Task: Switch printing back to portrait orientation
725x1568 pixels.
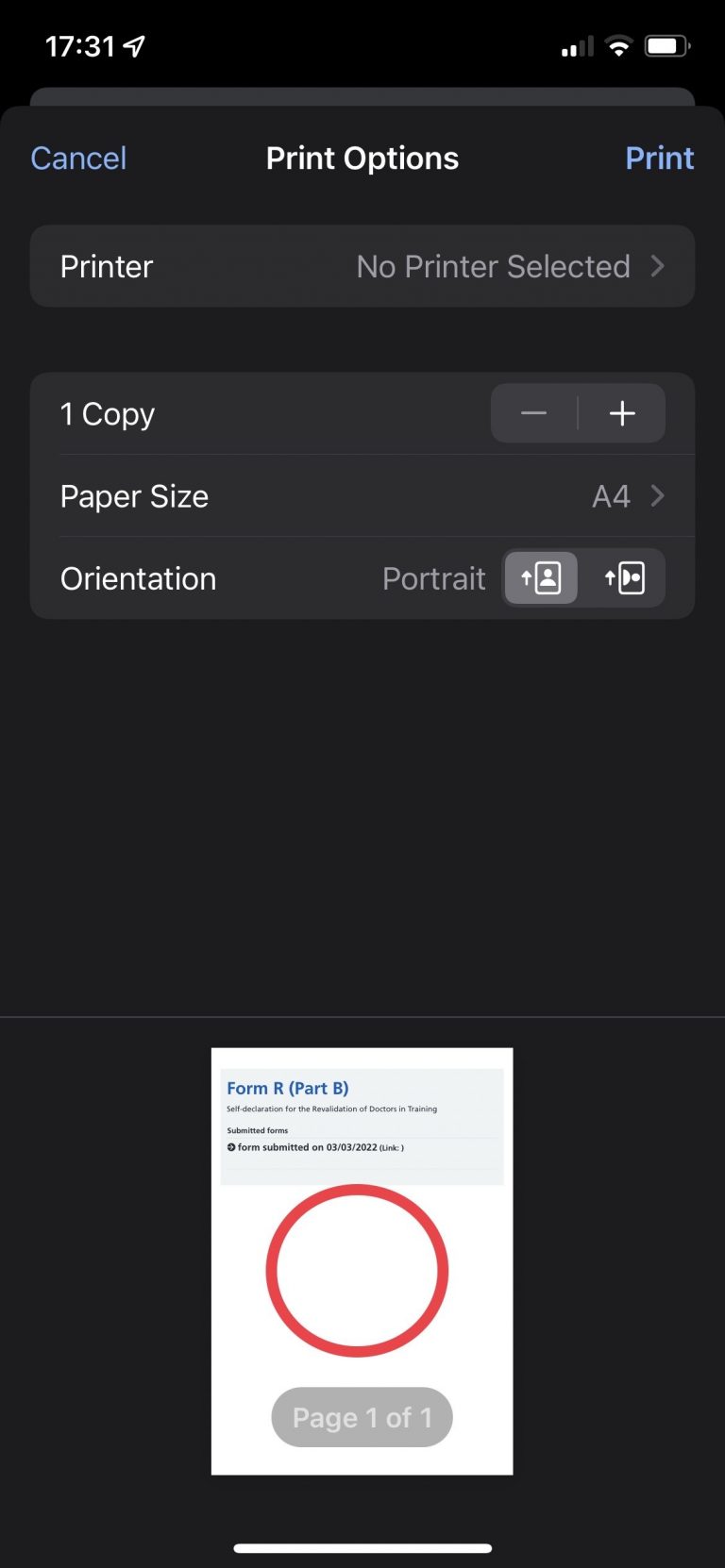Action: (539, 577)
